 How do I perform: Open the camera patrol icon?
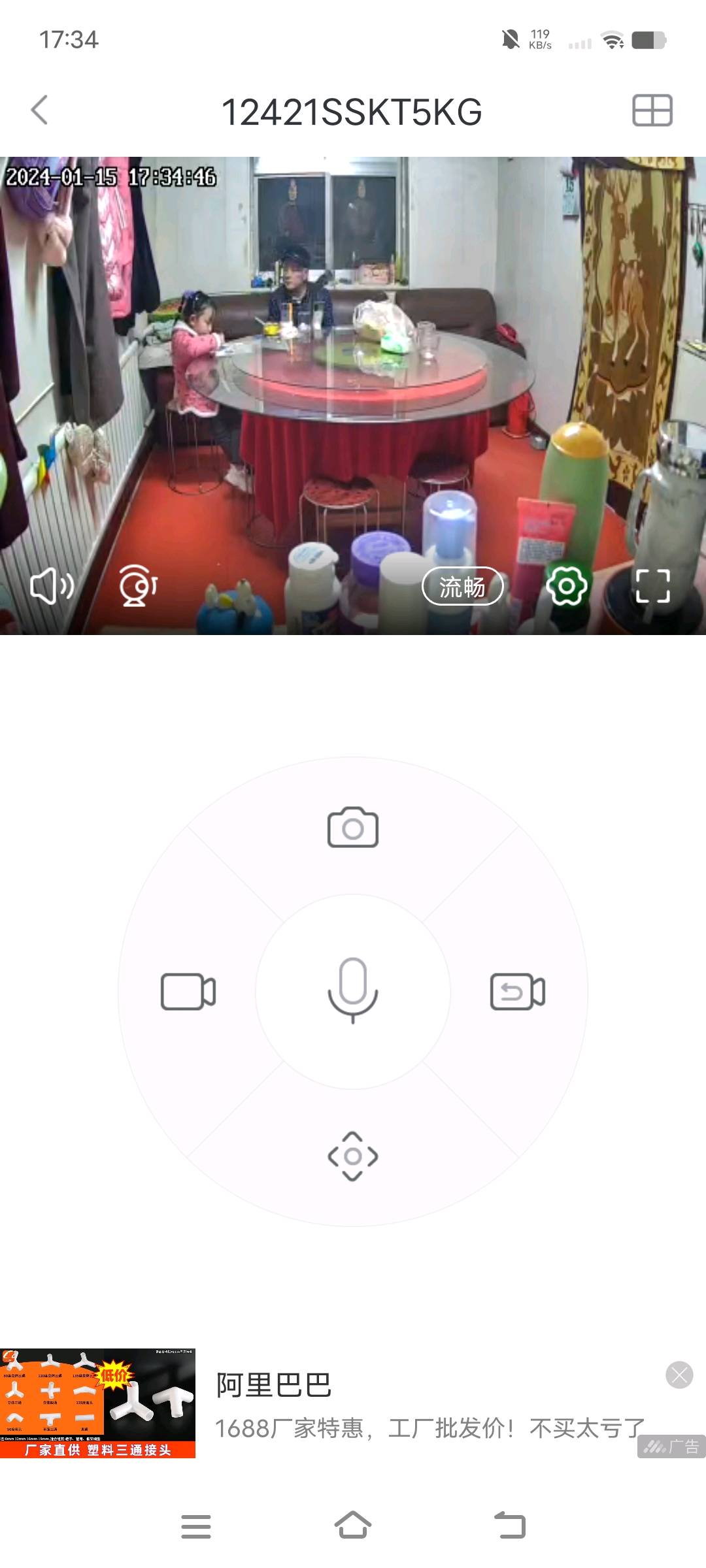pos(138,586)
